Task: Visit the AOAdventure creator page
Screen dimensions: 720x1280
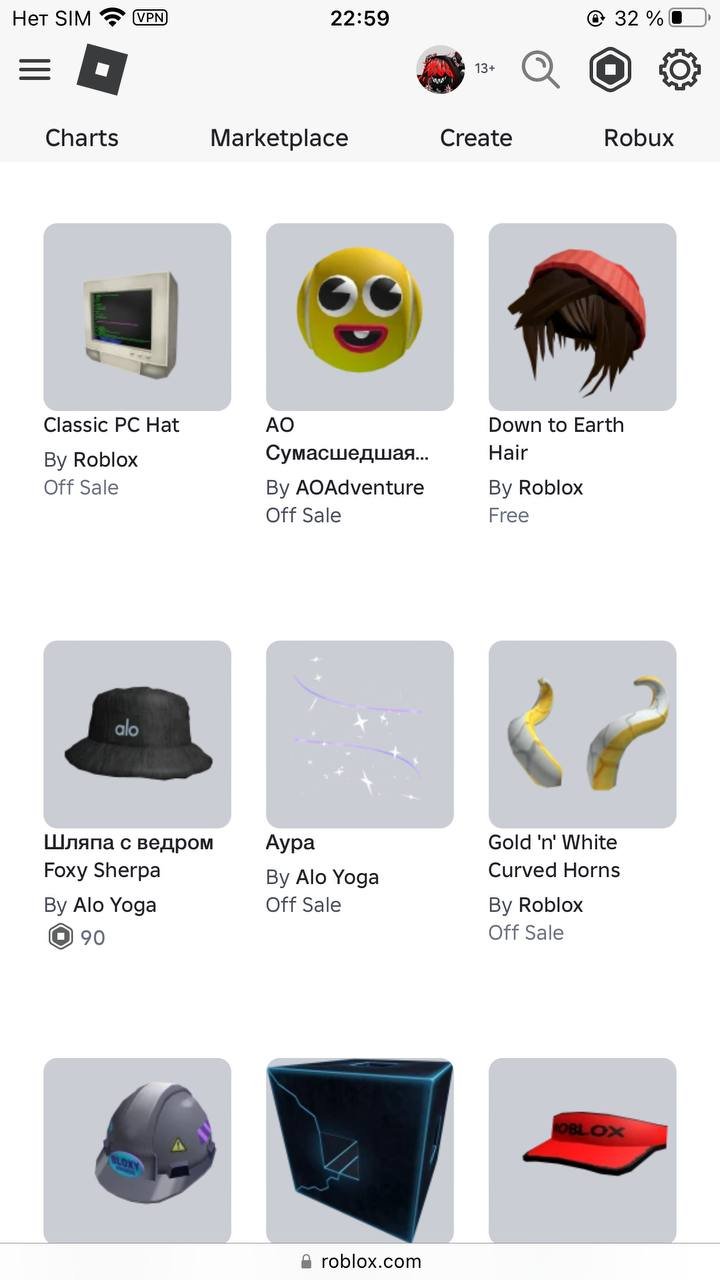Action: click(360, 488)
